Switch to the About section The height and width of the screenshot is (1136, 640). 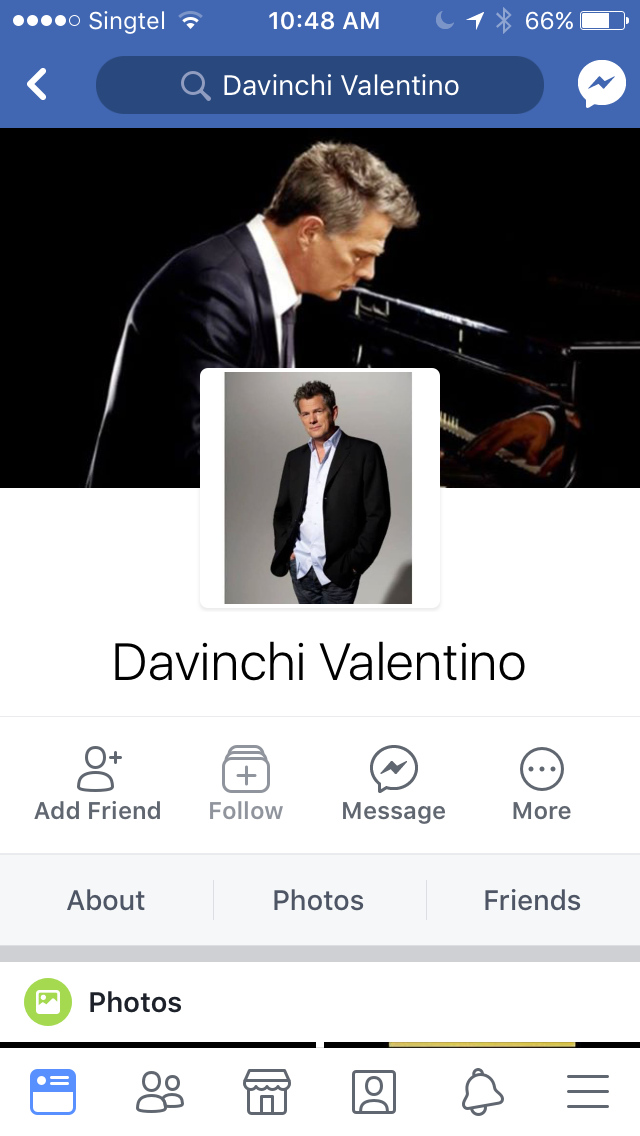coord(106,900)
